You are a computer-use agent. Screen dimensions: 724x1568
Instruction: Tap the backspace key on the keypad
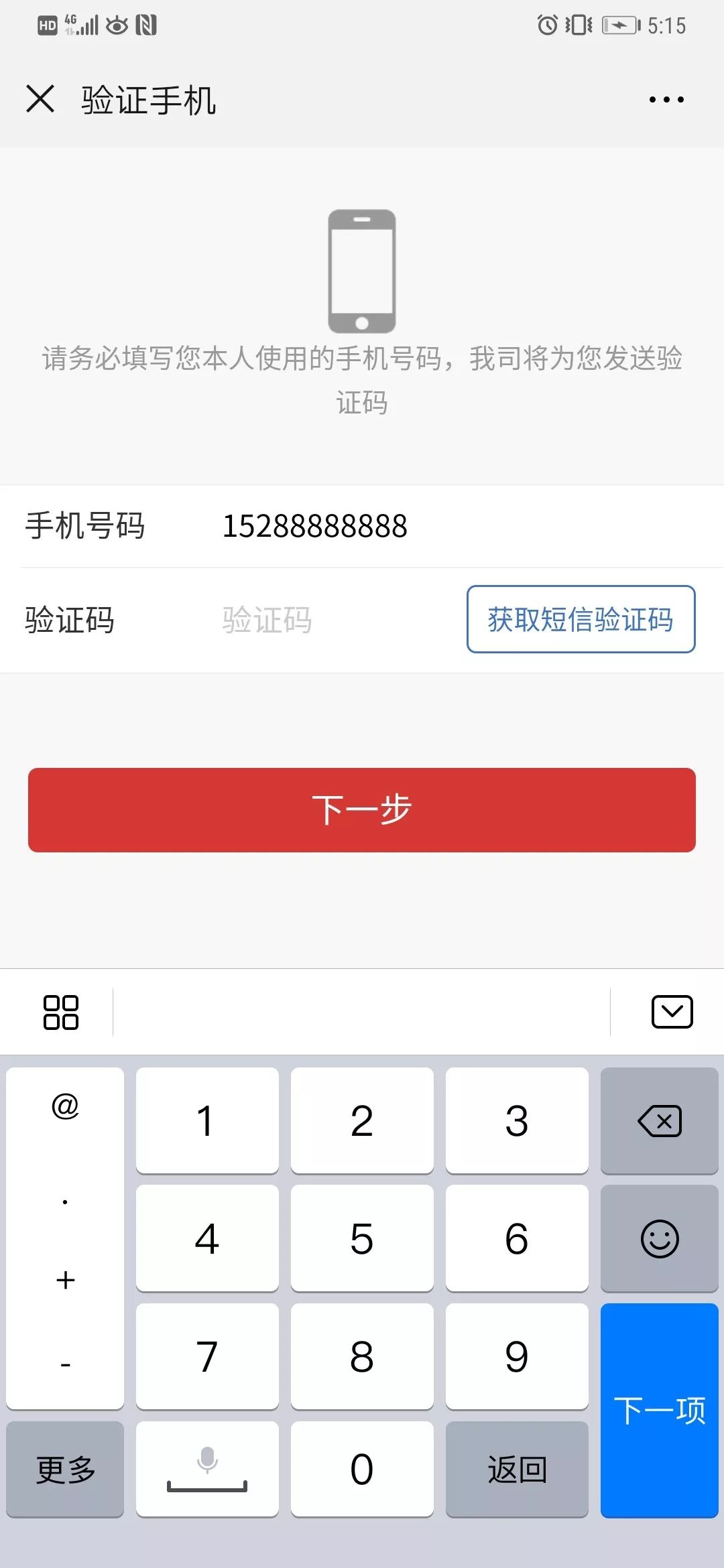659,1121
